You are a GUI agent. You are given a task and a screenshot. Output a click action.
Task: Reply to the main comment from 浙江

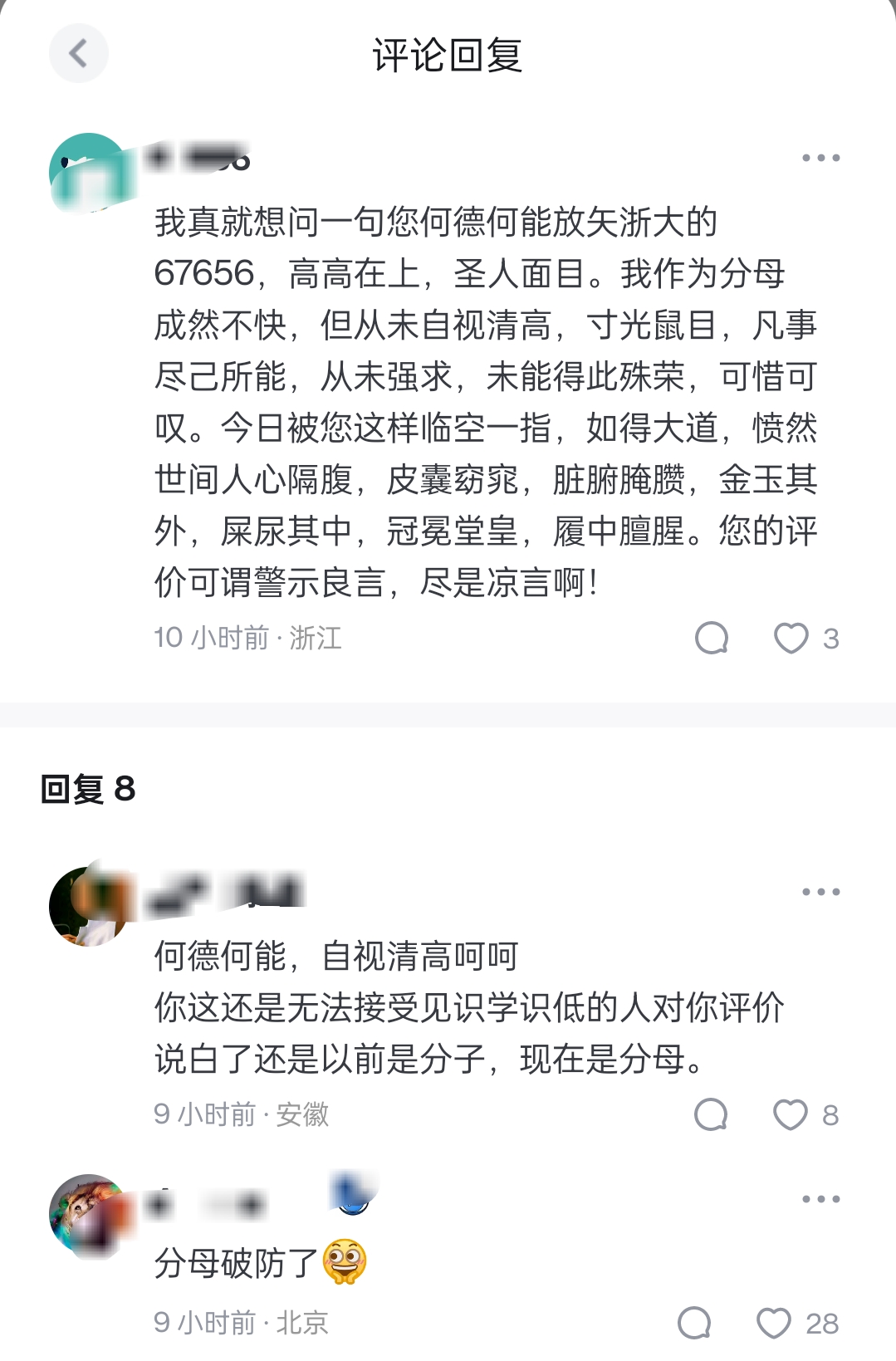click(712, 638)
